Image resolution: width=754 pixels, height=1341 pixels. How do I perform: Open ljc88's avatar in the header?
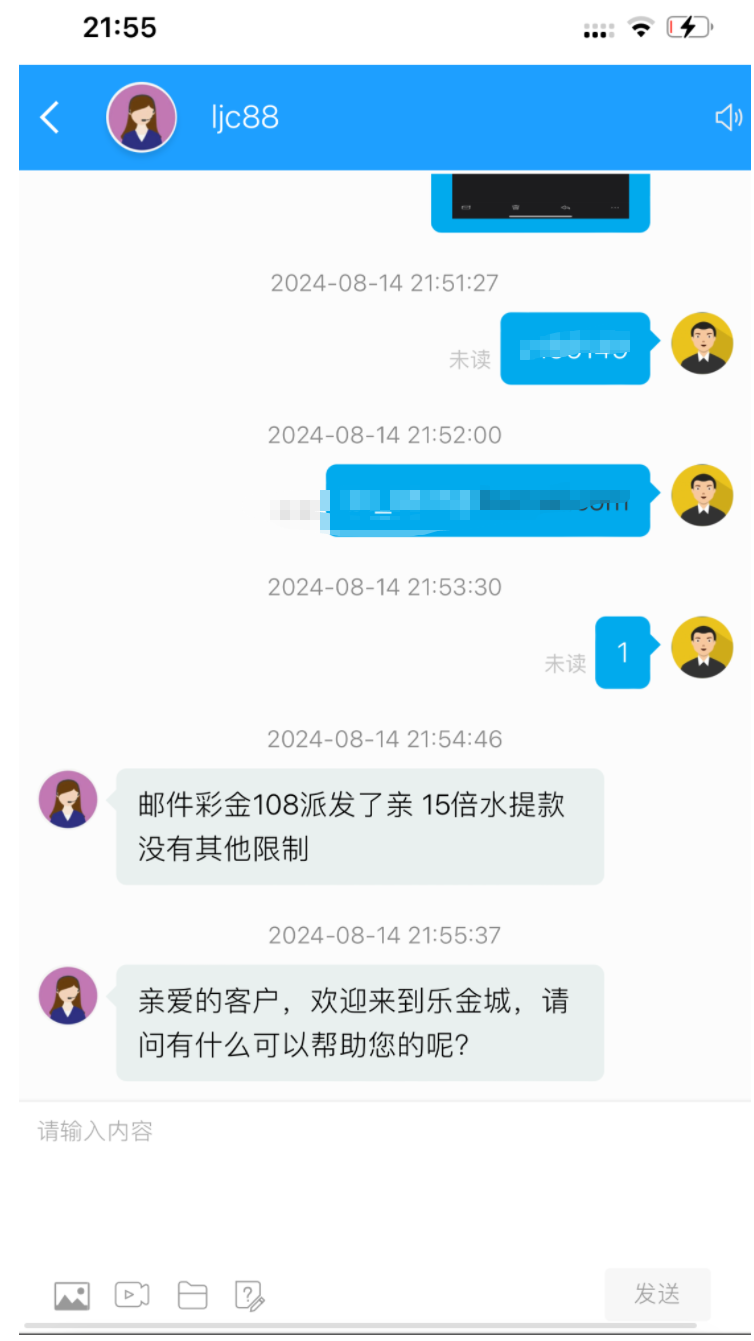tap(142, 118)
